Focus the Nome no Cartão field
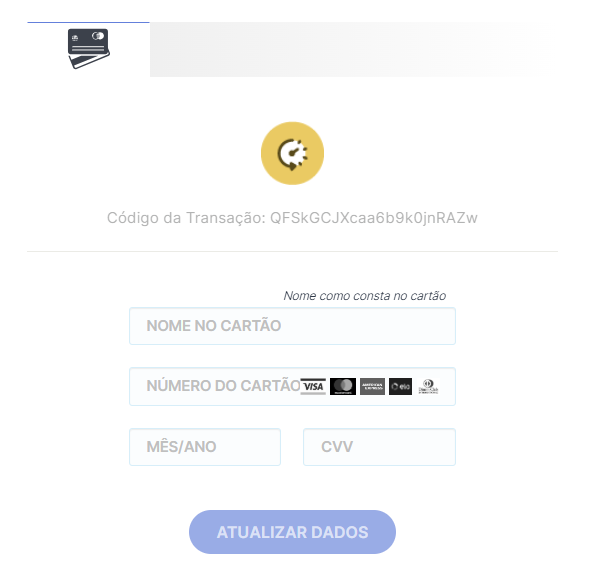Image resolution: width=602 pixels, height=570 pixels. 292,326
